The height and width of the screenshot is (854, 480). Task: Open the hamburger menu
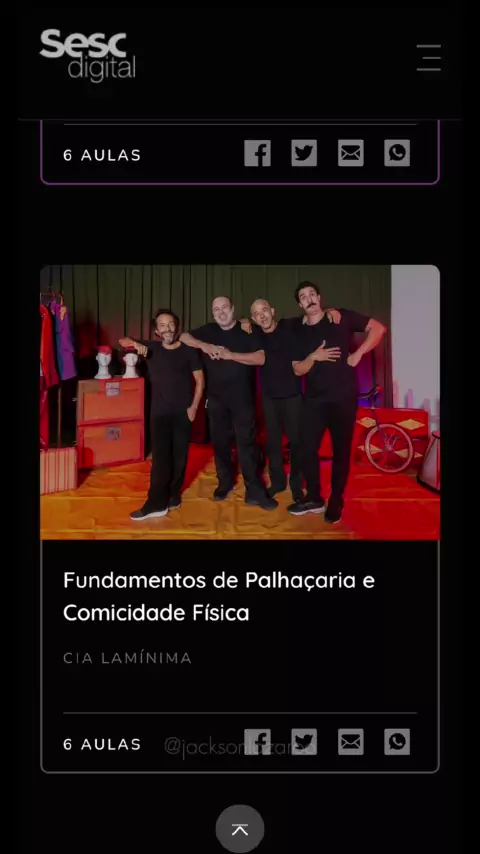429,58
